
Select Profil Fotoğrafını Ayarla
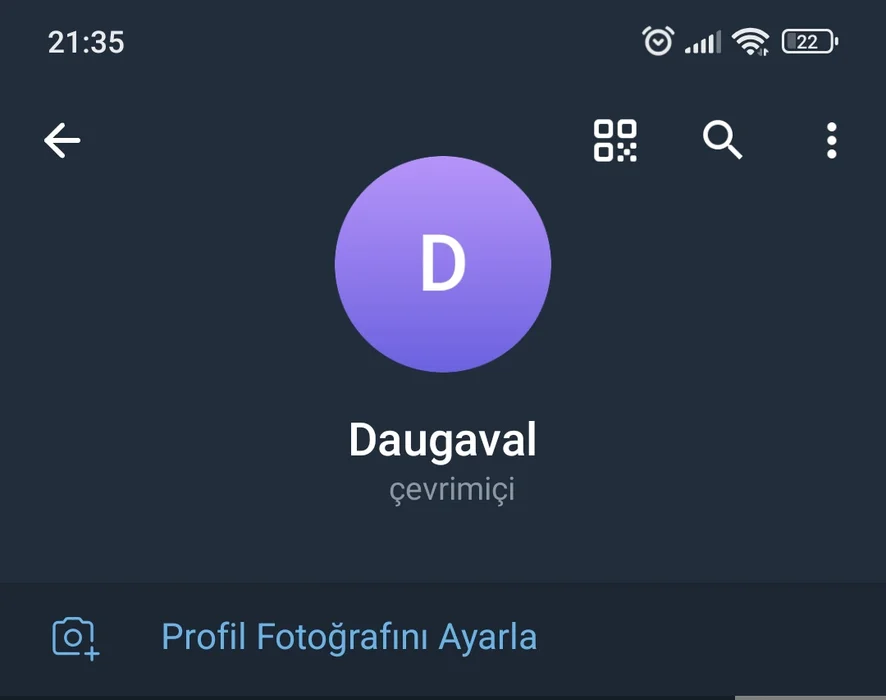pyautogui.click(x=349, y=637)
